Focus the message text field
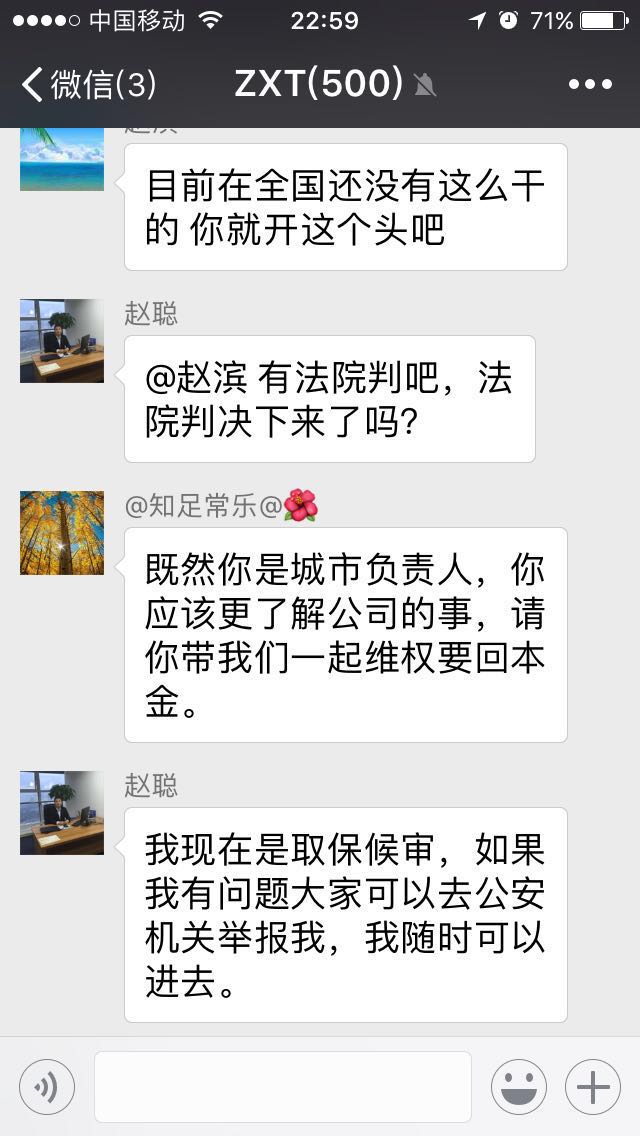The width and height of the screenshot is (640, 1136). point(282,1087)
